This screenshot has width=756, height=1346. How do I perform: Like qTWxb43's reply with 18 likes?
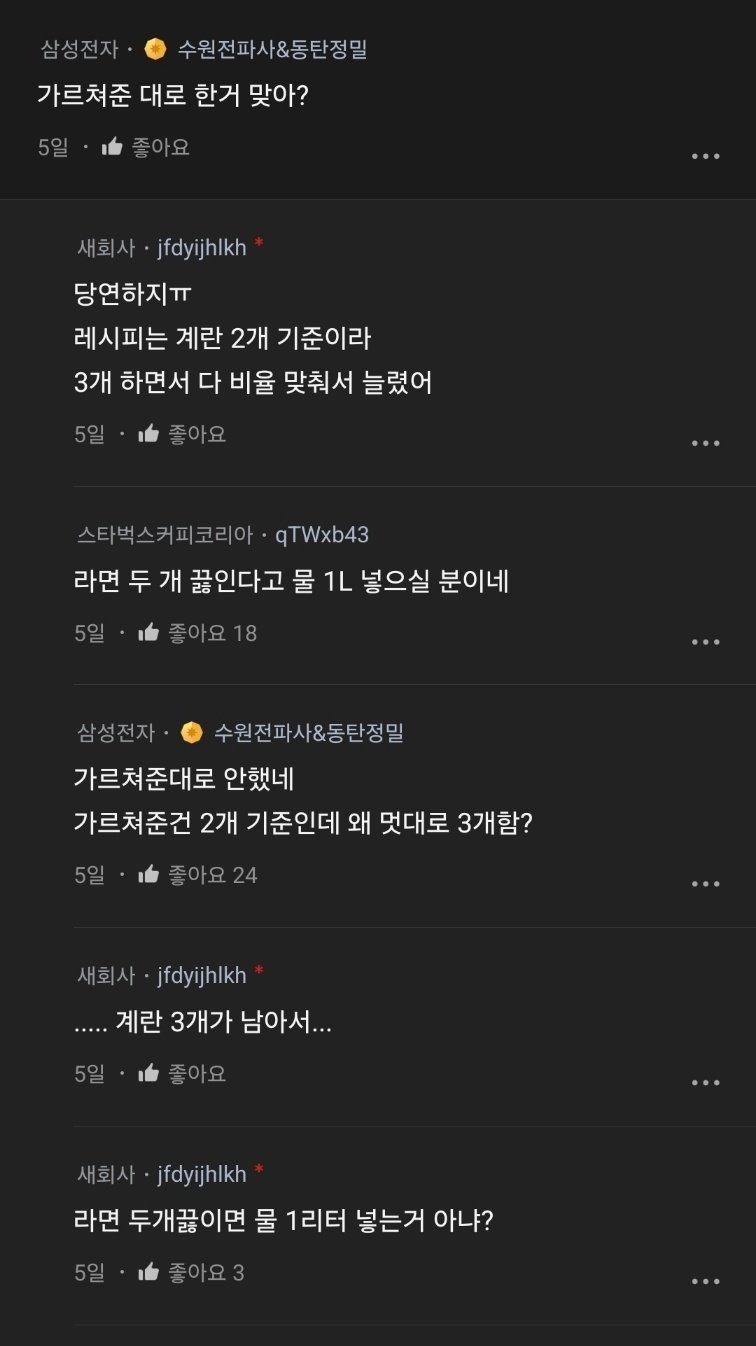tap(149, 632)
